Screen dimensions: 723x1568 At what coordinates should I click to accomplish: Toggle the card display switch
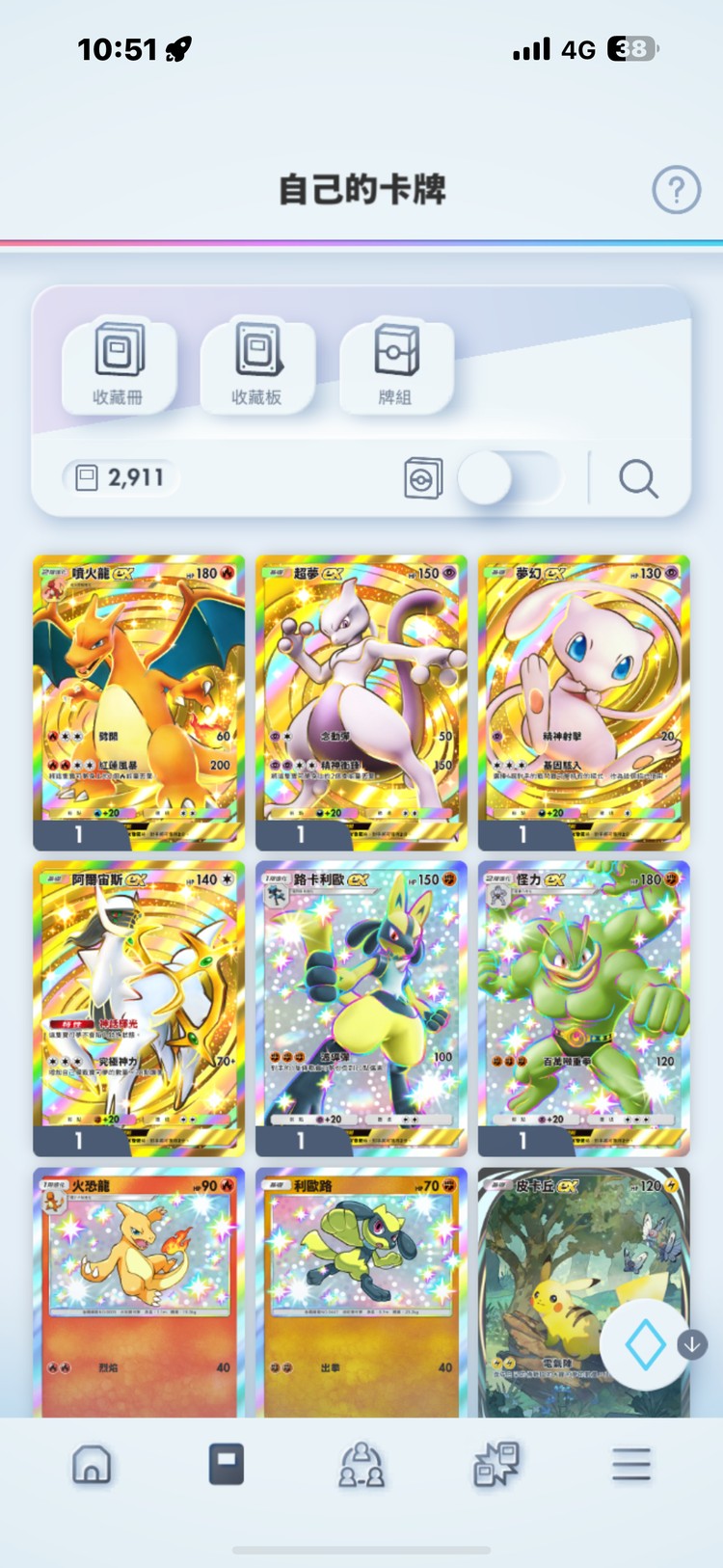click(508, 478)
